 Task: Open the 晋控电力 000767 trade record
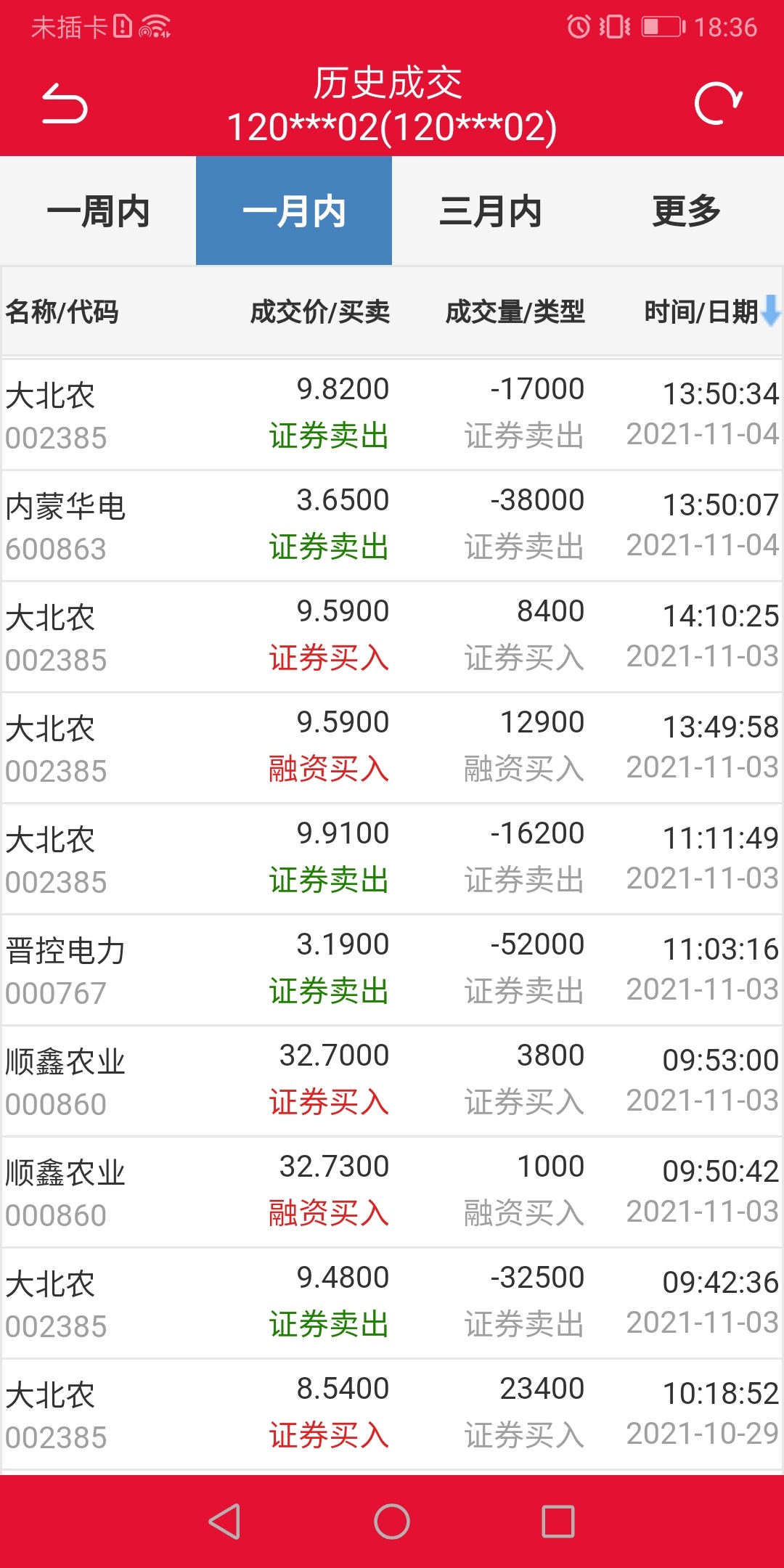[392, 970]
